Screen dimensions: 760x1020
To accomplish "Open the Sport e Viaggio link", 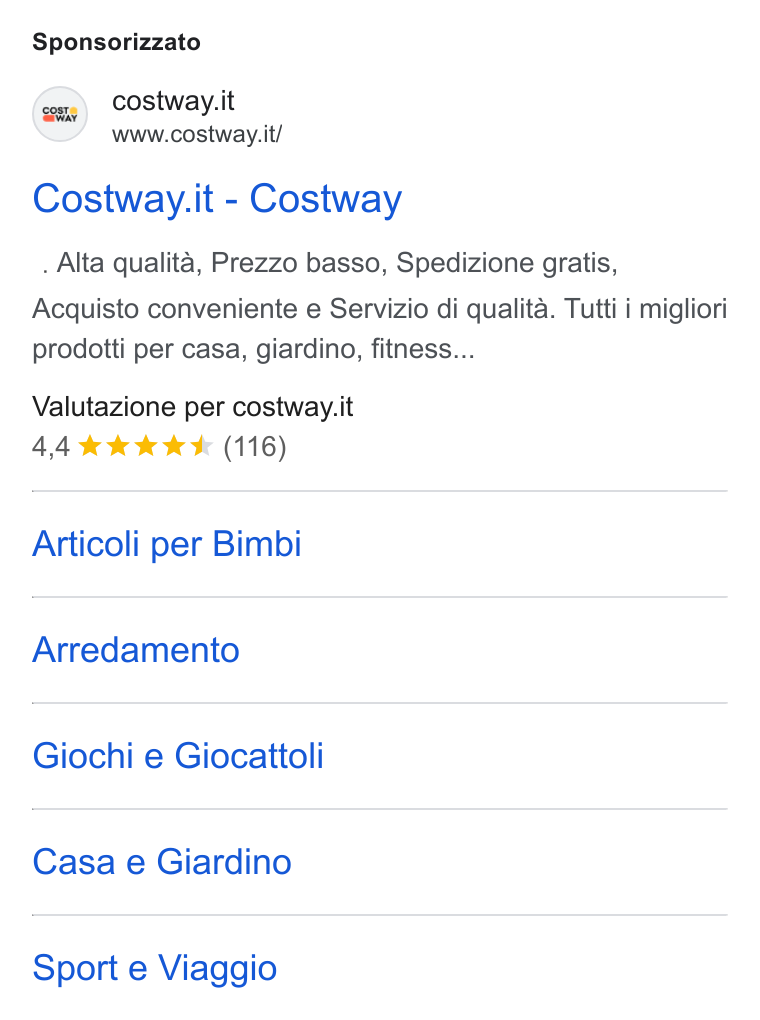I will point(155,968).
